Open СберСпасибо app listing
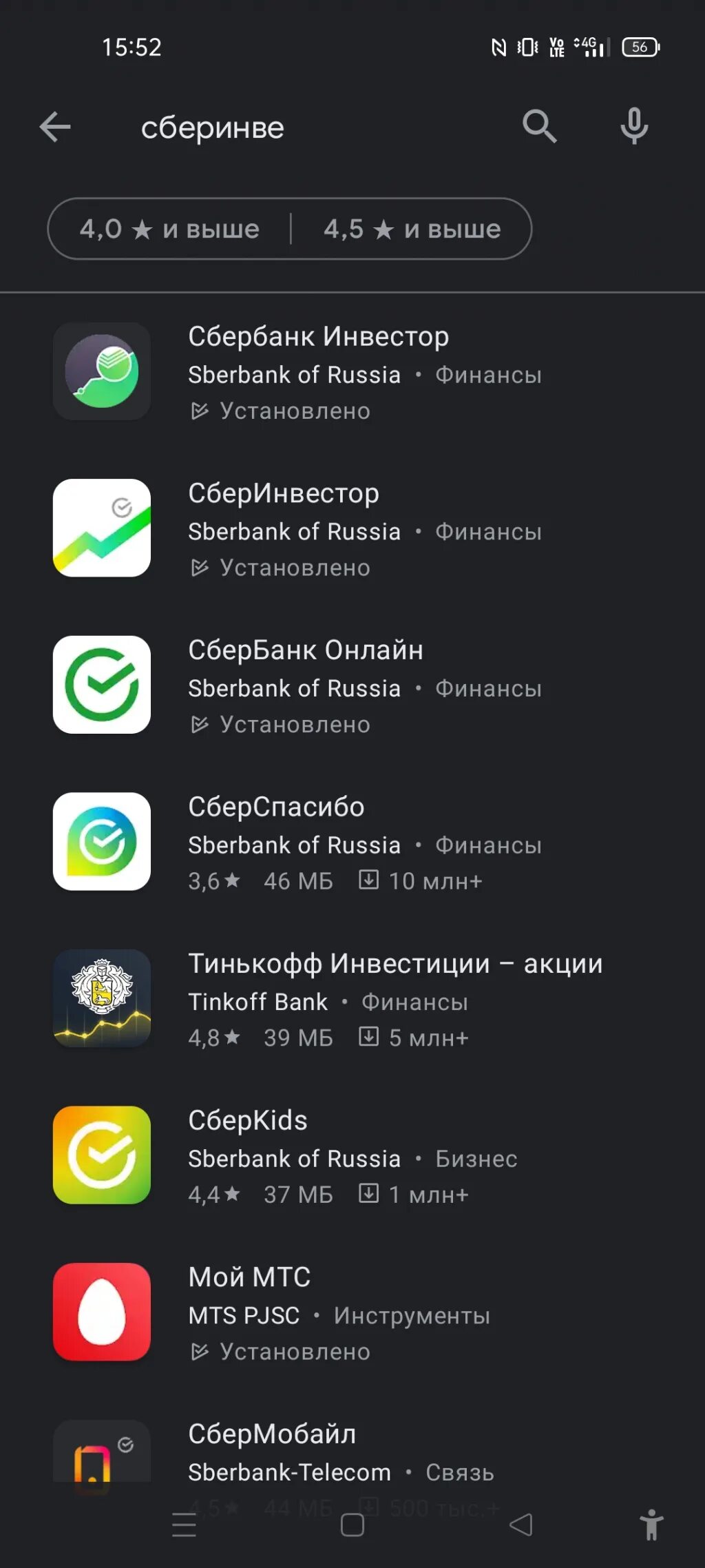The width and height of the screenshot is (705, 1568). pyautogui.click(x=352, y=842)
